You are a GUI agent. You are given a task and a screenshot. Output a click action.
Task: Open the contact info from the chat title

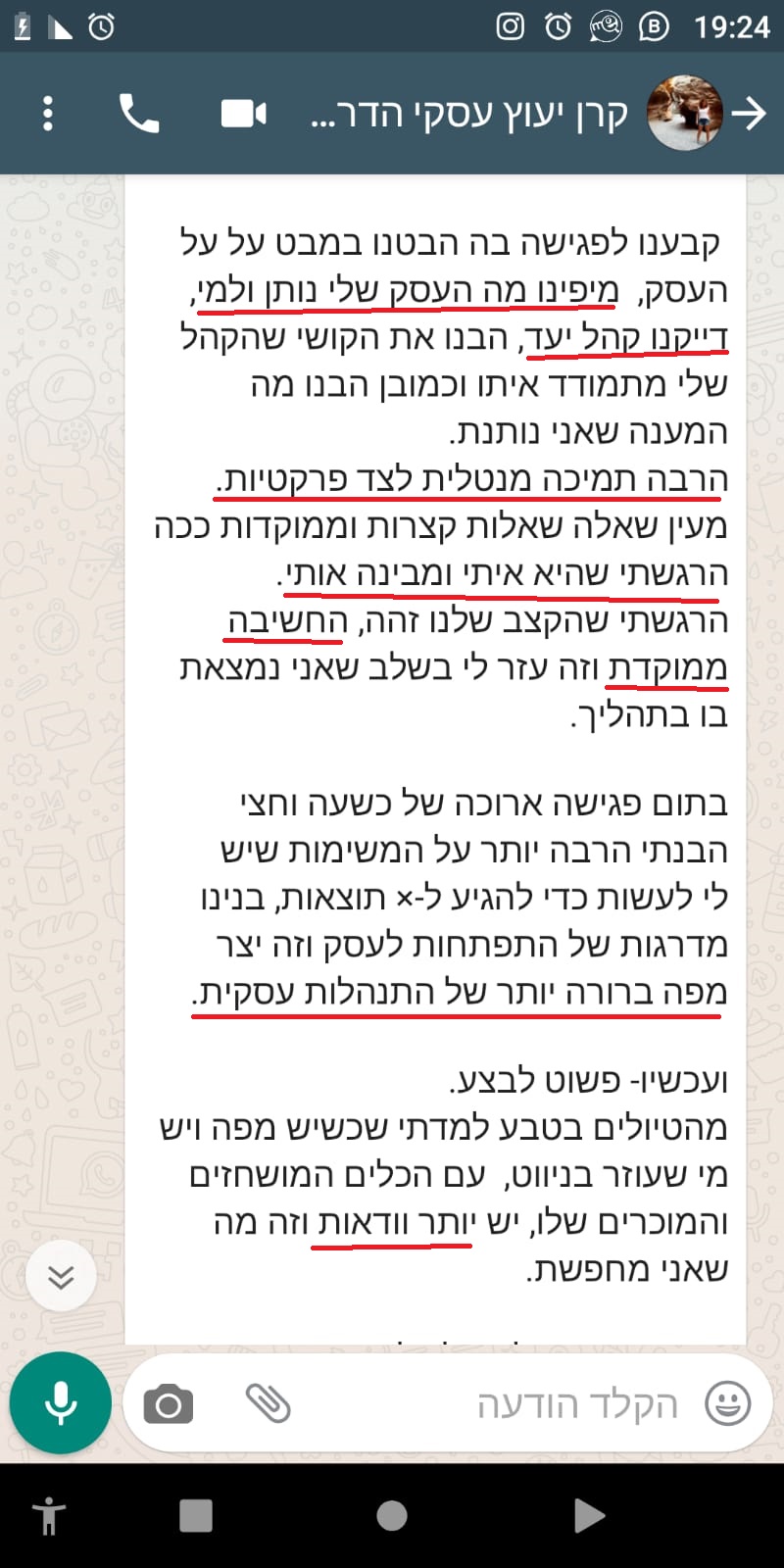point(468,115)
